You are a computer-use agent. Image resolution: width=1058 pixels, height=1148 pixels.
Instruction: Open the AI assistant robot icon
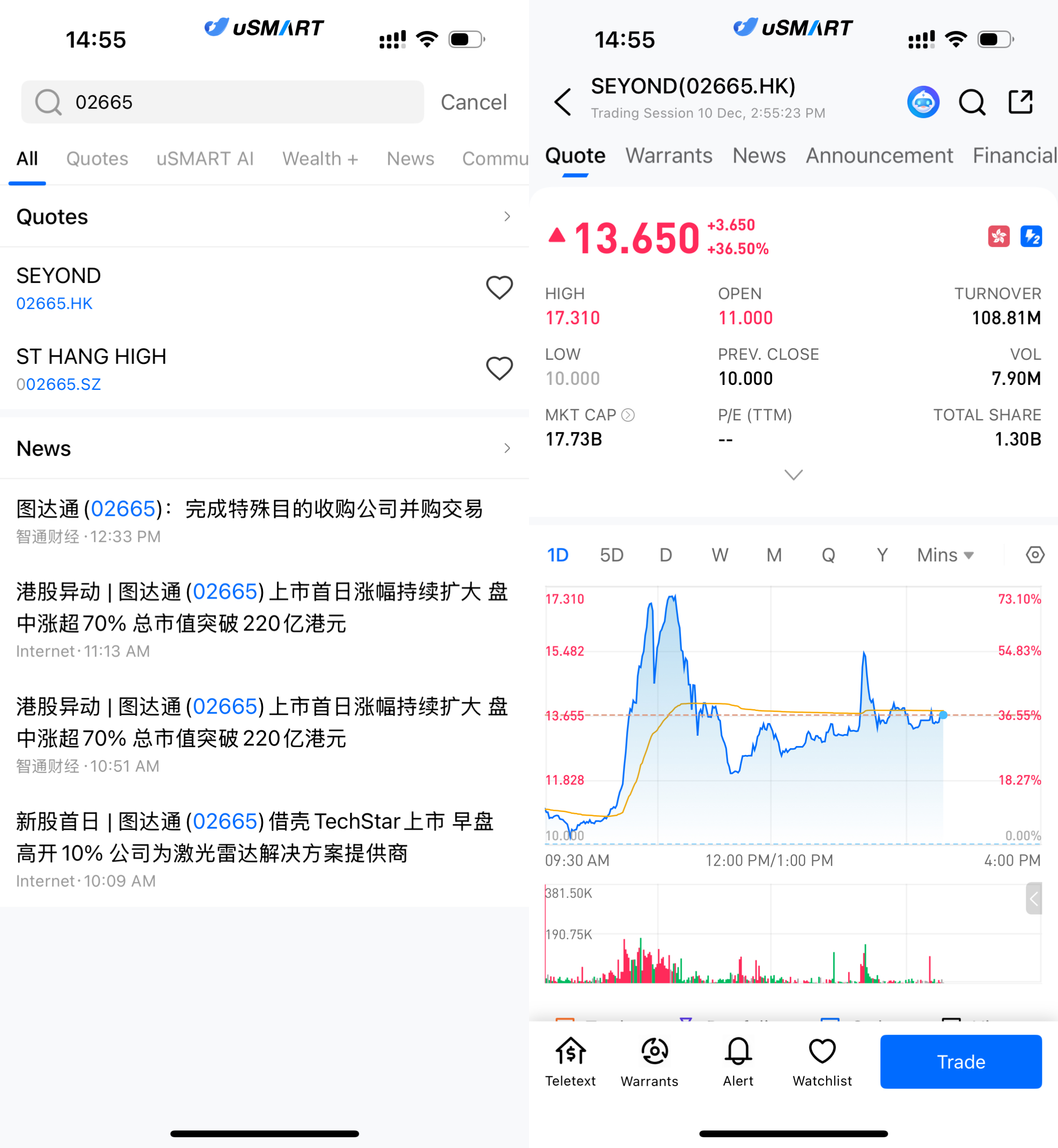coord(923,102)
